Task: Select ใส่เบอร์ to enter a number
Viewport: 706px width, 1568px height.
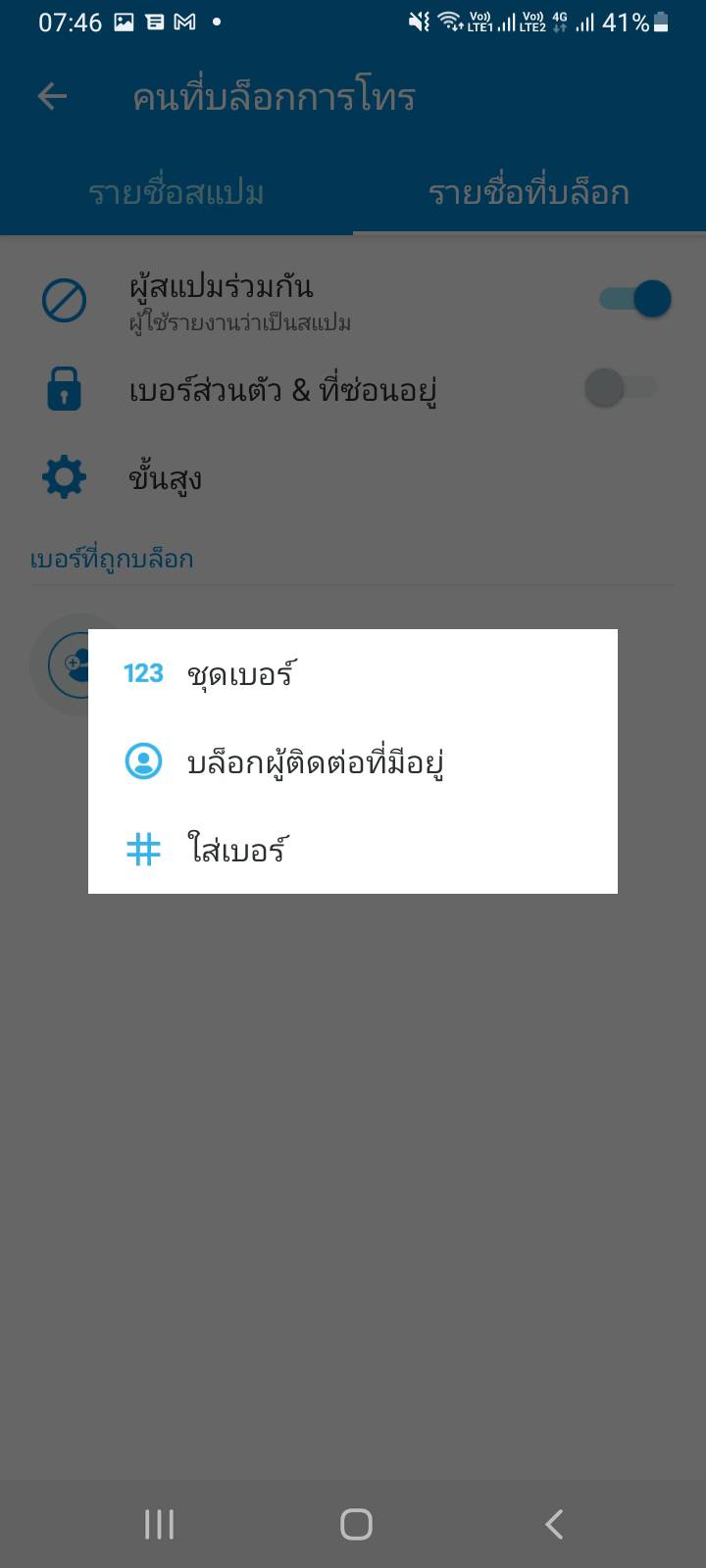Action: [x=353, y=850]
